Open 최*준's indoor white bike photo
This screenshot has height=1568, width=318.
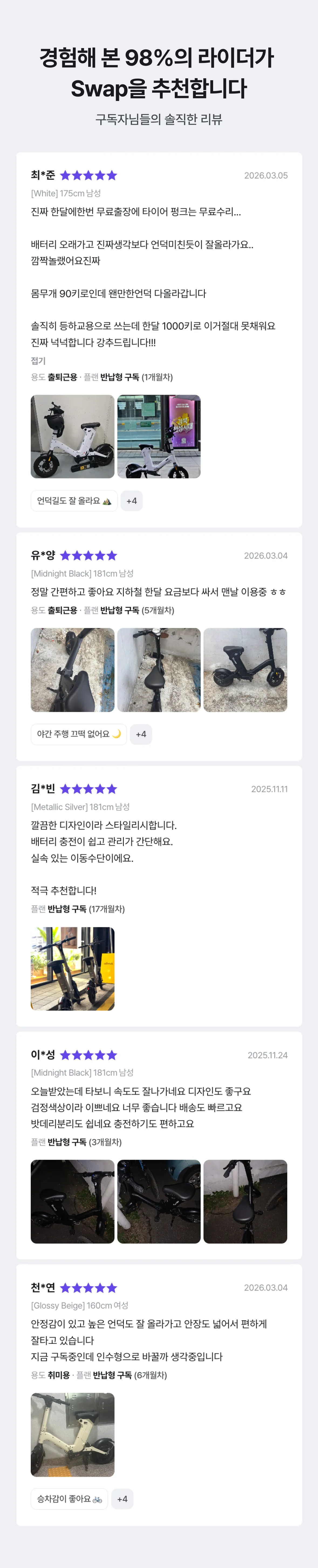[72, 437]
